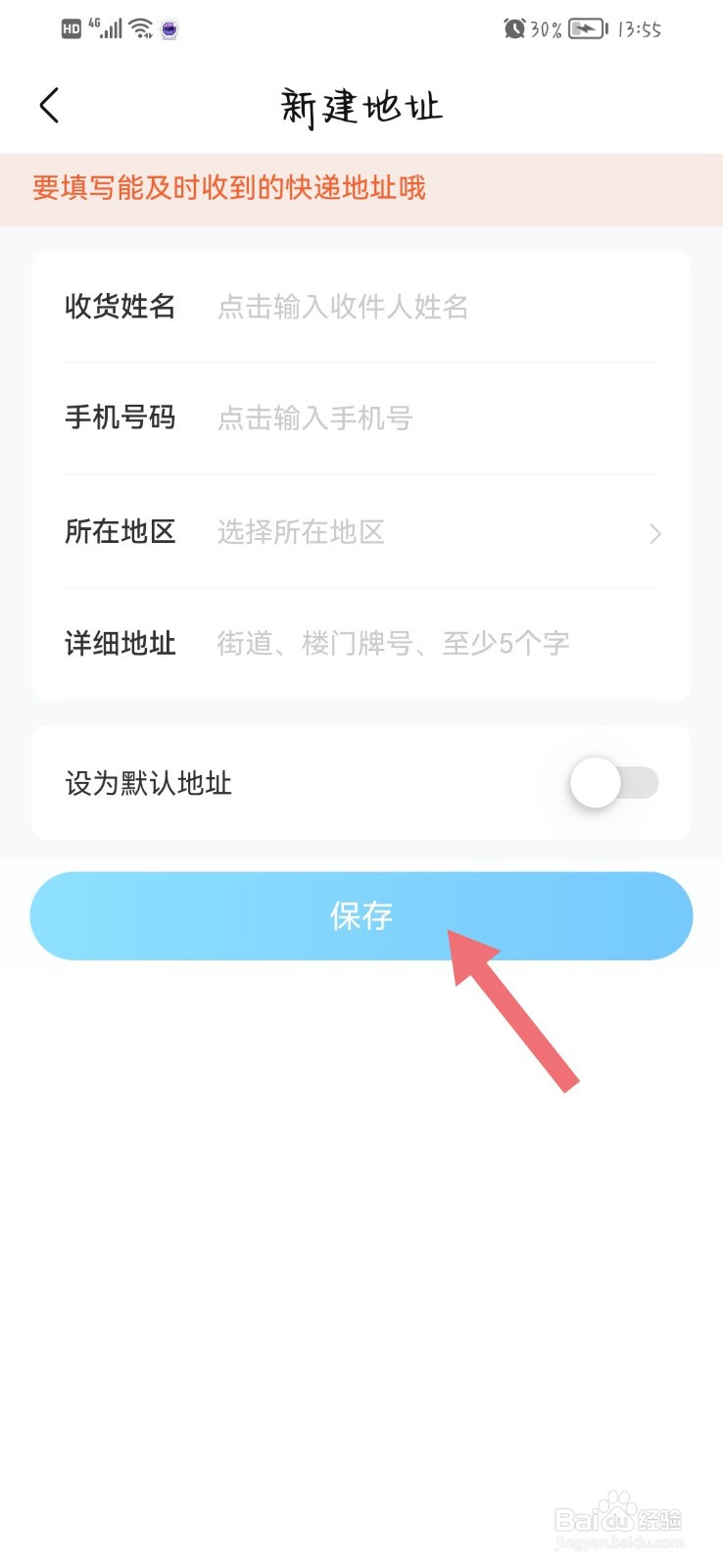Click the orange address reminder banner
Viewport: 723px width, 1568px height.
click(x=361, y=187)
